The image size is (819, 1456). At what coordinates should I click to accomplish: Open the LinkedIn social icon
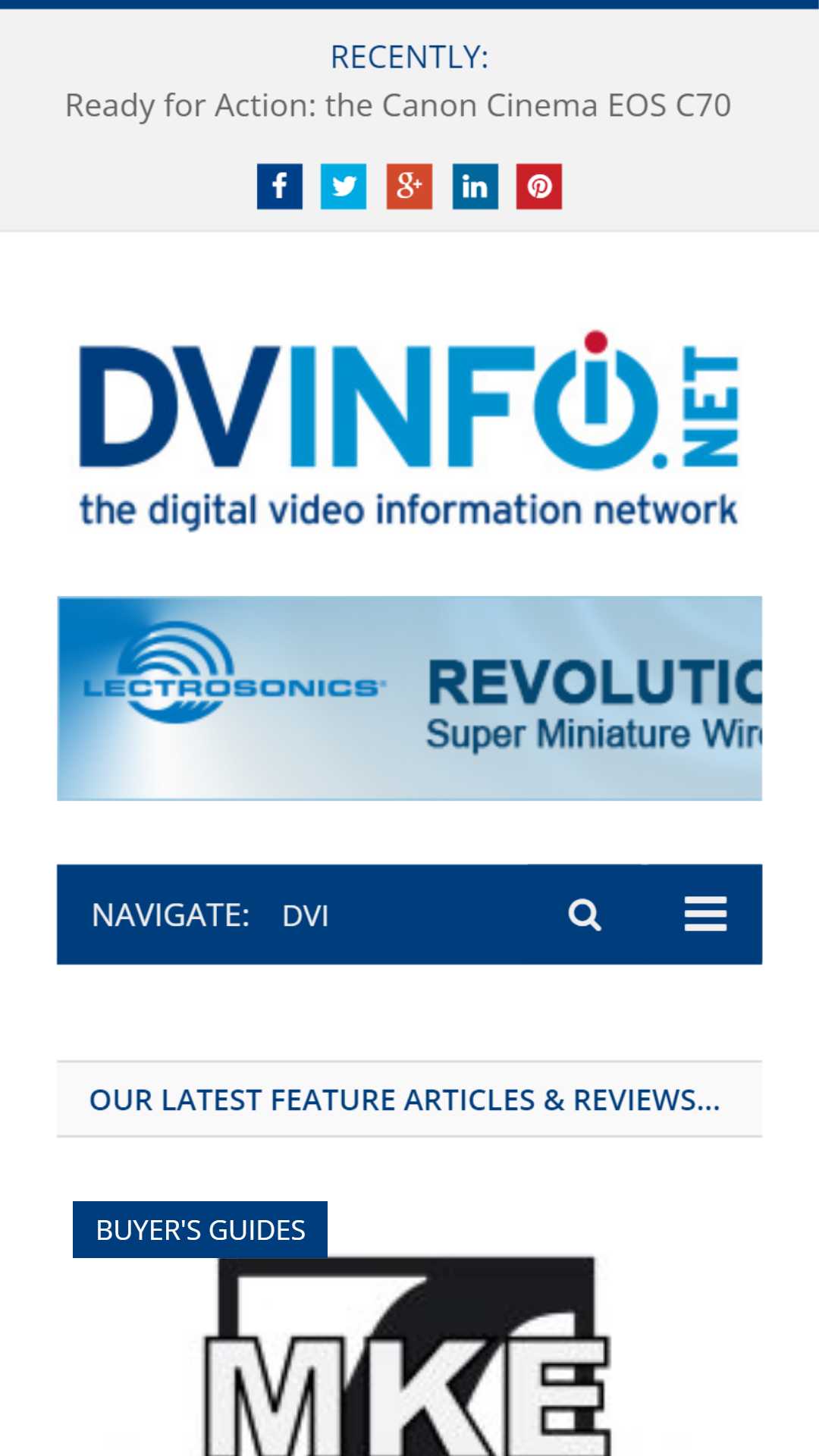pyautogui.click(x=475, y=186)
